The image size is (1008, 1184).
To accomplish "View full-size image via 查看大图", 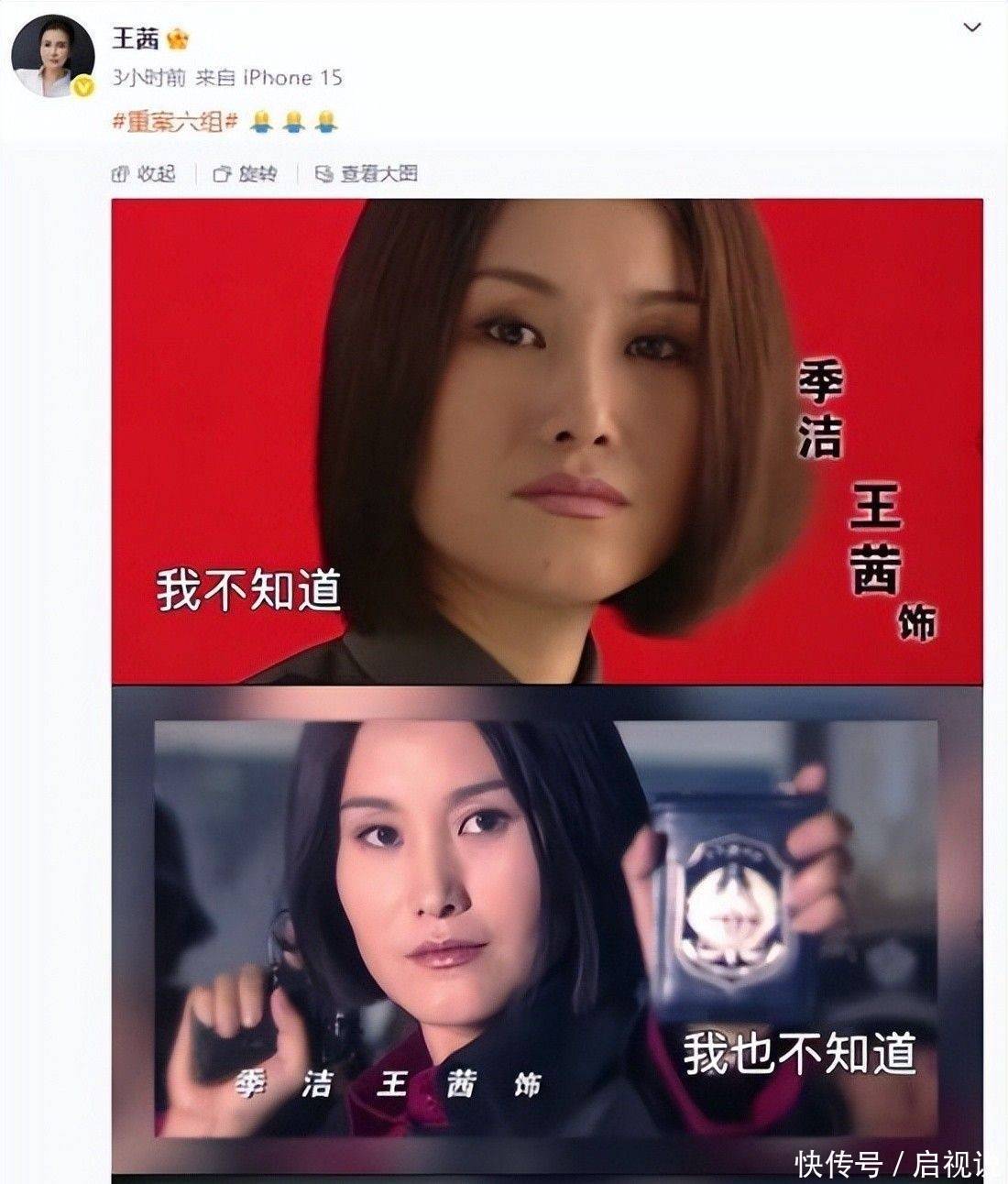I will coord(367,174).
